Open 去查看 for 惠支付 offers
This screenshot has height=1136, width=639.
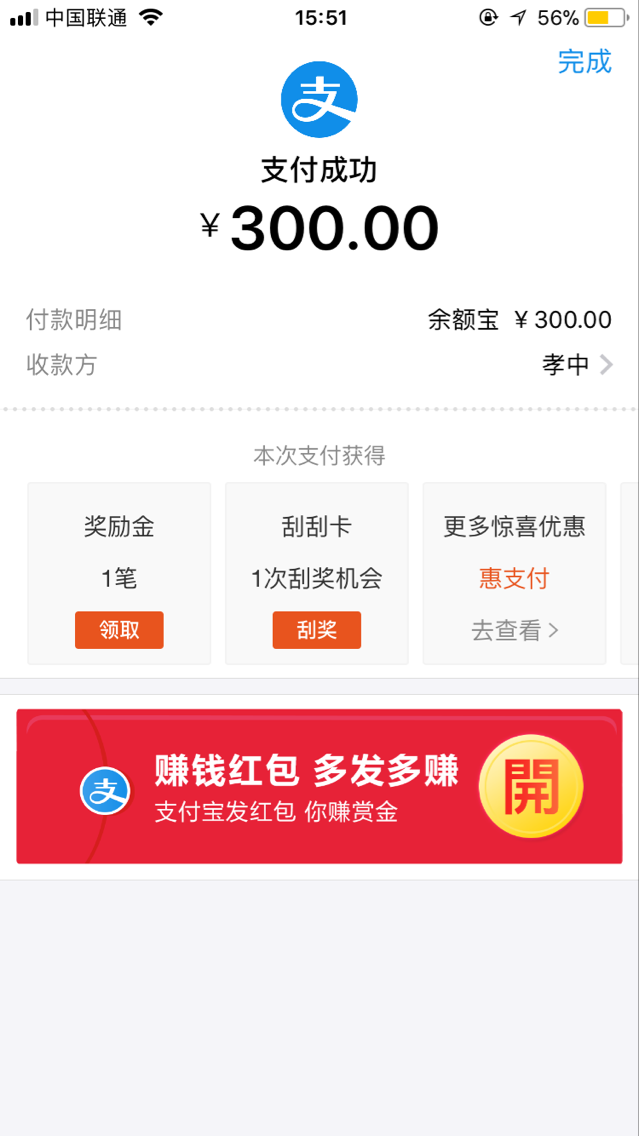[514, 631]
